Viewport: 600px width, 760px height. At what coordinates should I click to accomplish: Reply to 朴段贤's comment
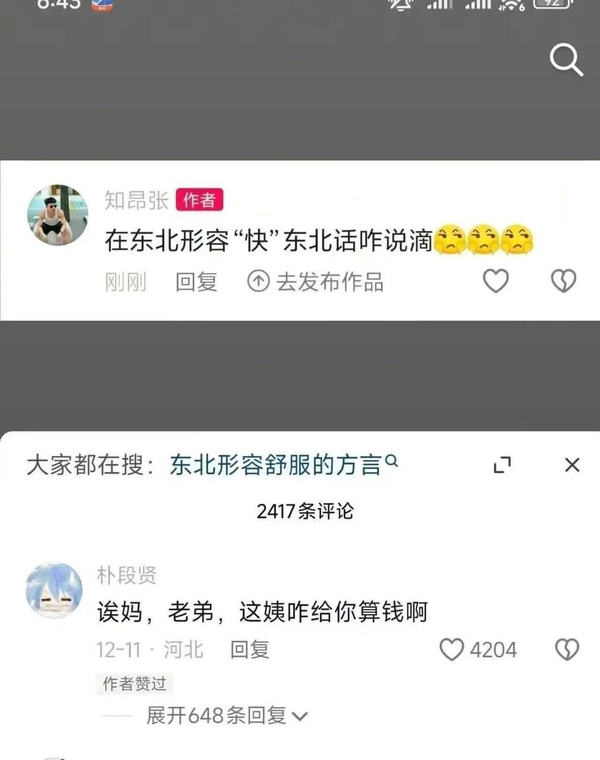pyautogui.click(x=249, y=650)
